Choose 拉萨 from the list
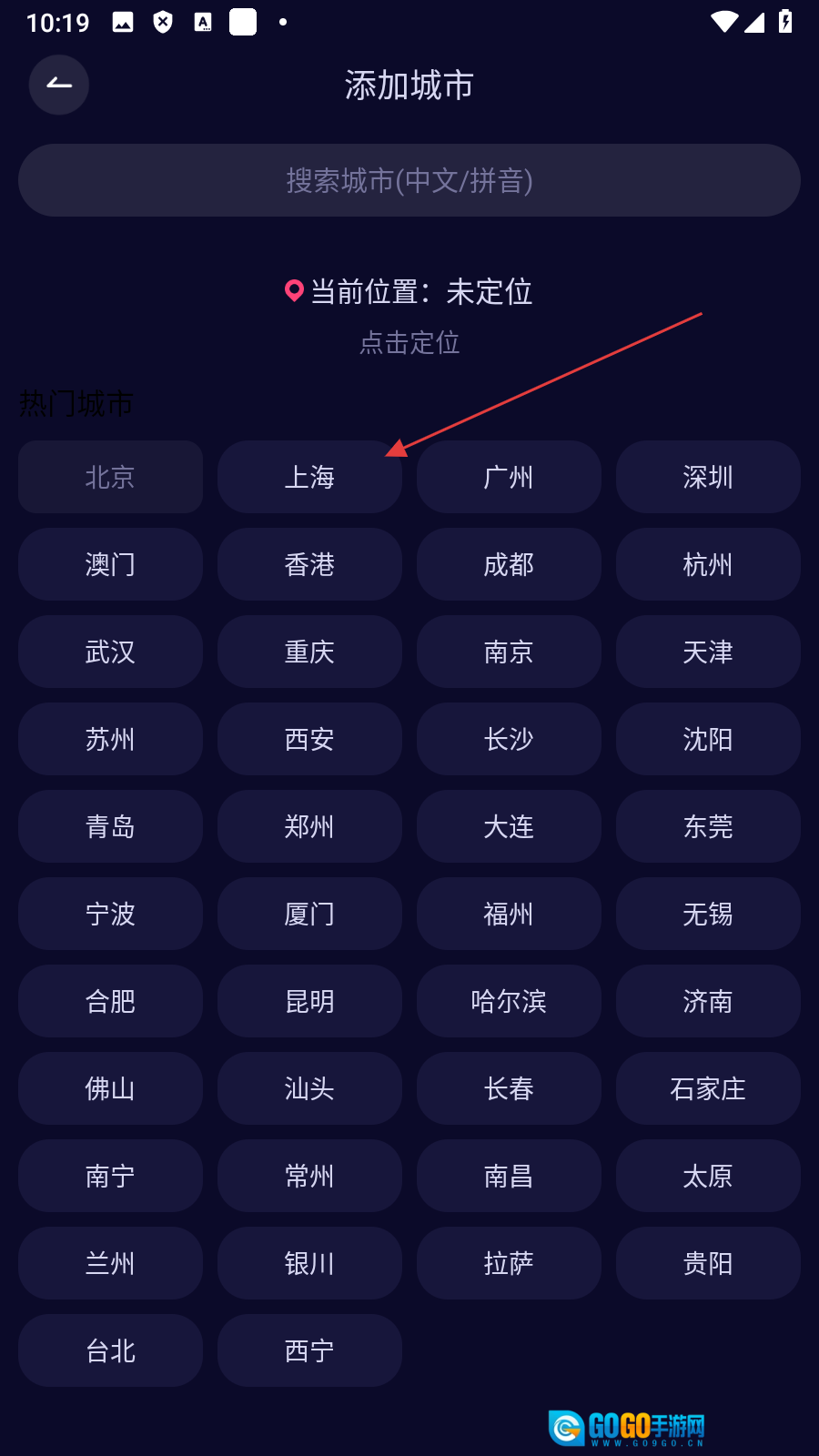The height and width of the screenshot is (1456, 819). coord(509,1263)
